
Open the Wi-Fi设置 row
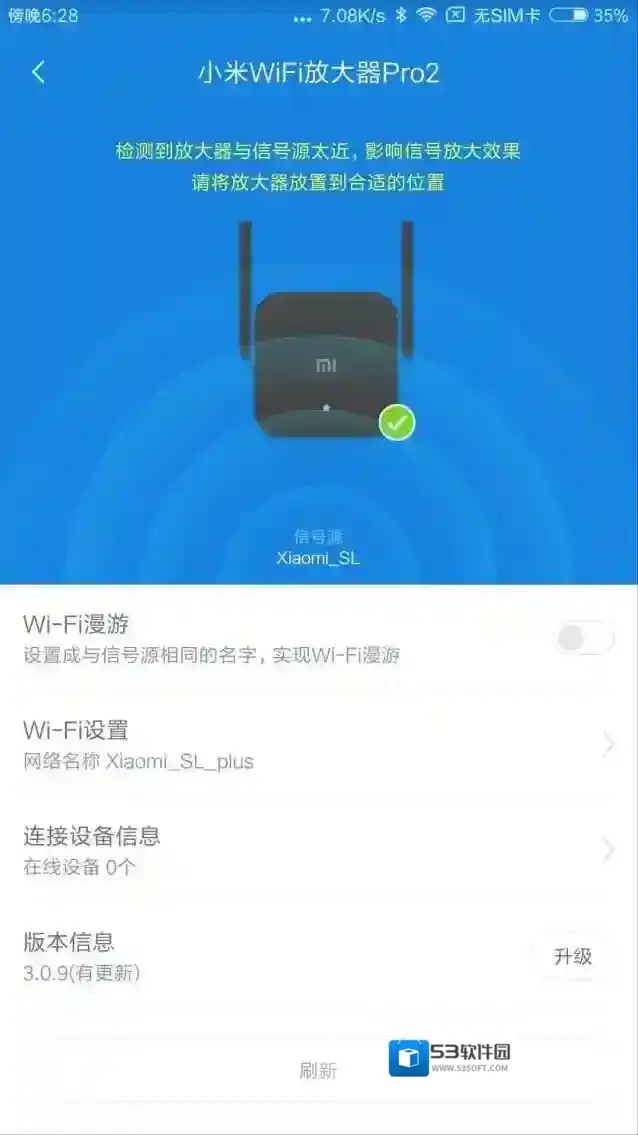tap(318, 745)
